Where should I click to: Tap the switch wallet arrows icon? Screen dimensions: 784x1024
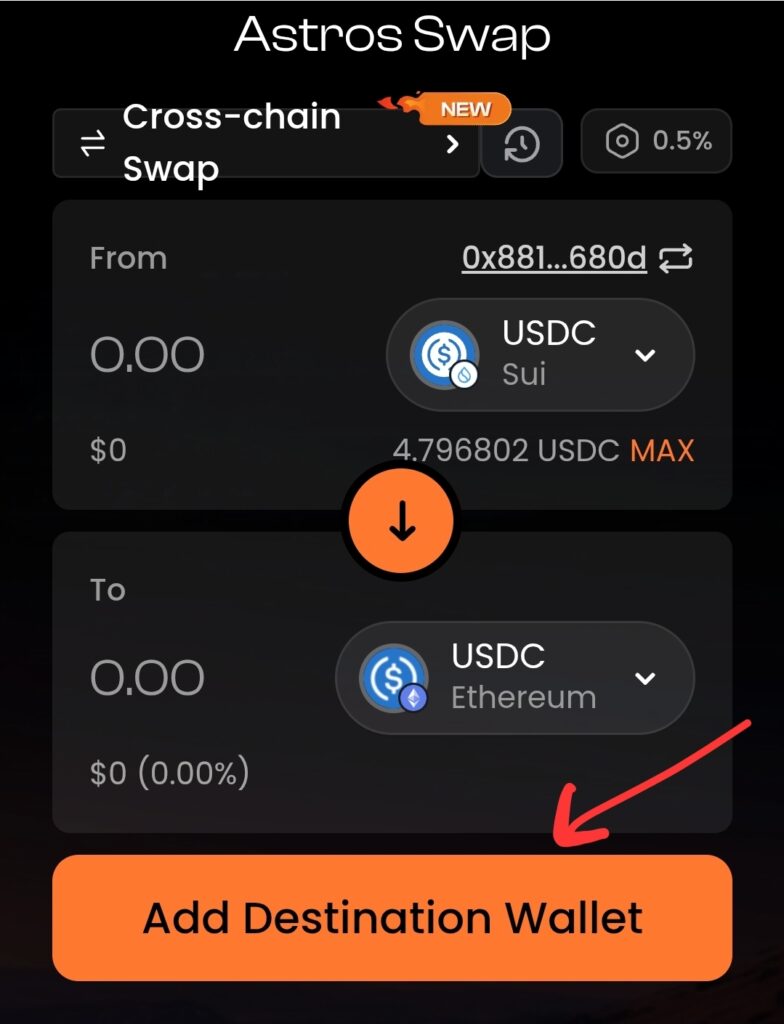(676, 259)
